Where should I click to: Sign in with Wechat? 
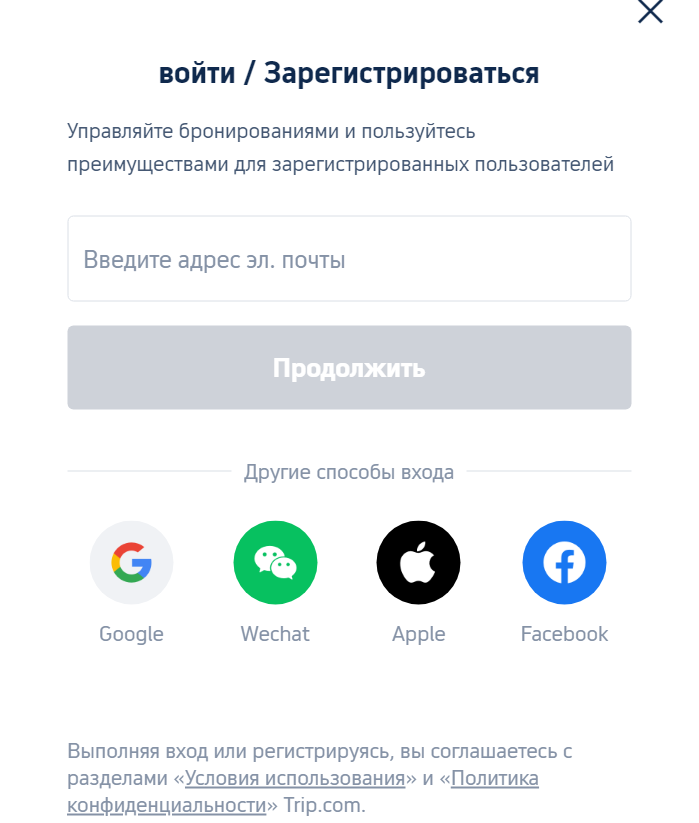coord(275,564)
